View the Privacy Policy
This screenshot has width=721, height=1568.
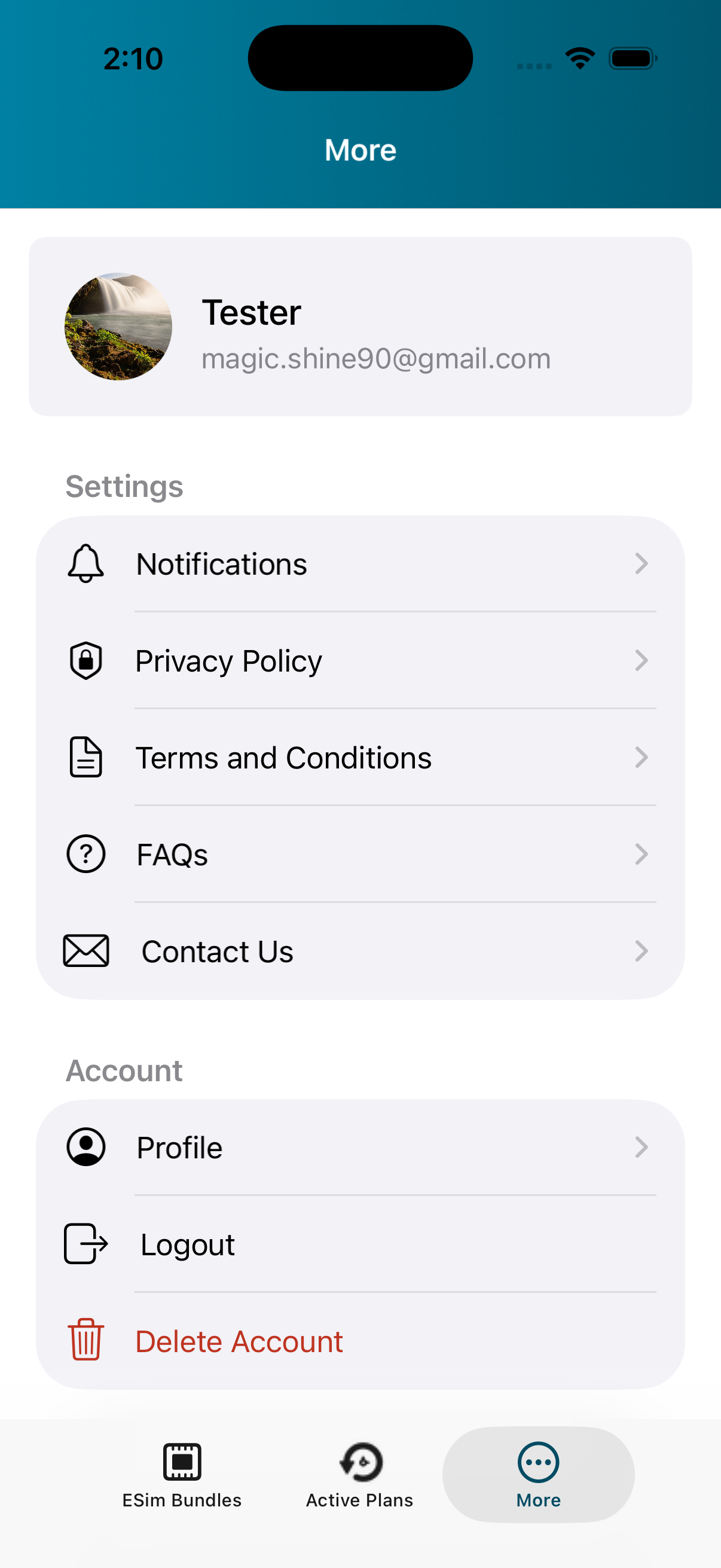tap(360, 660)
